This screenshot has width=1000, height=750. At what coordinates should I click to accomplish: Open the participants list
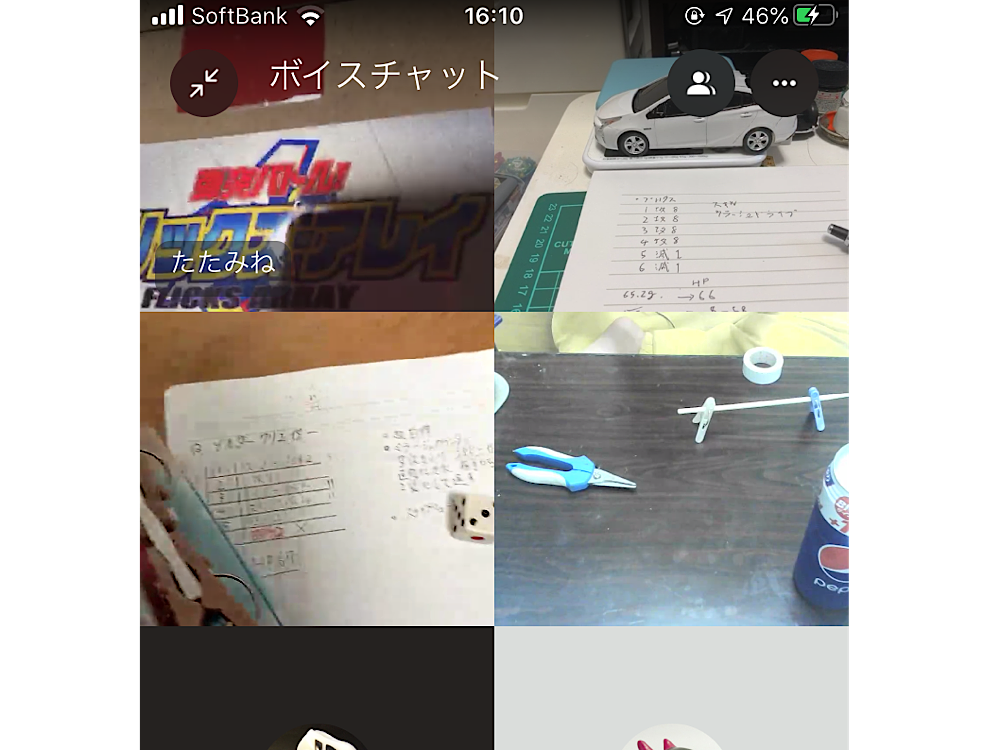pyautogui.click(x=701, y=83)
